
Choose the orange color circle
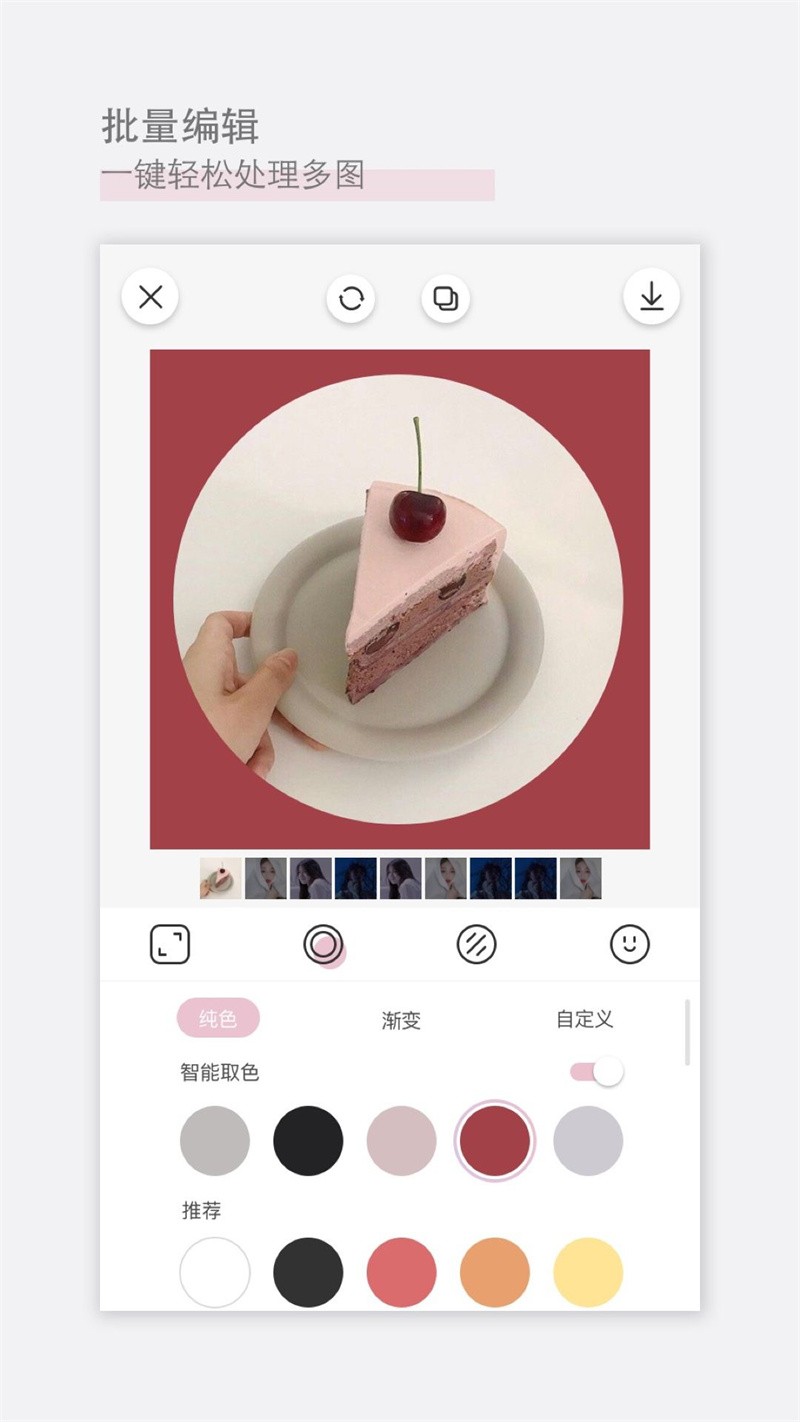[x=494, y=1271]
